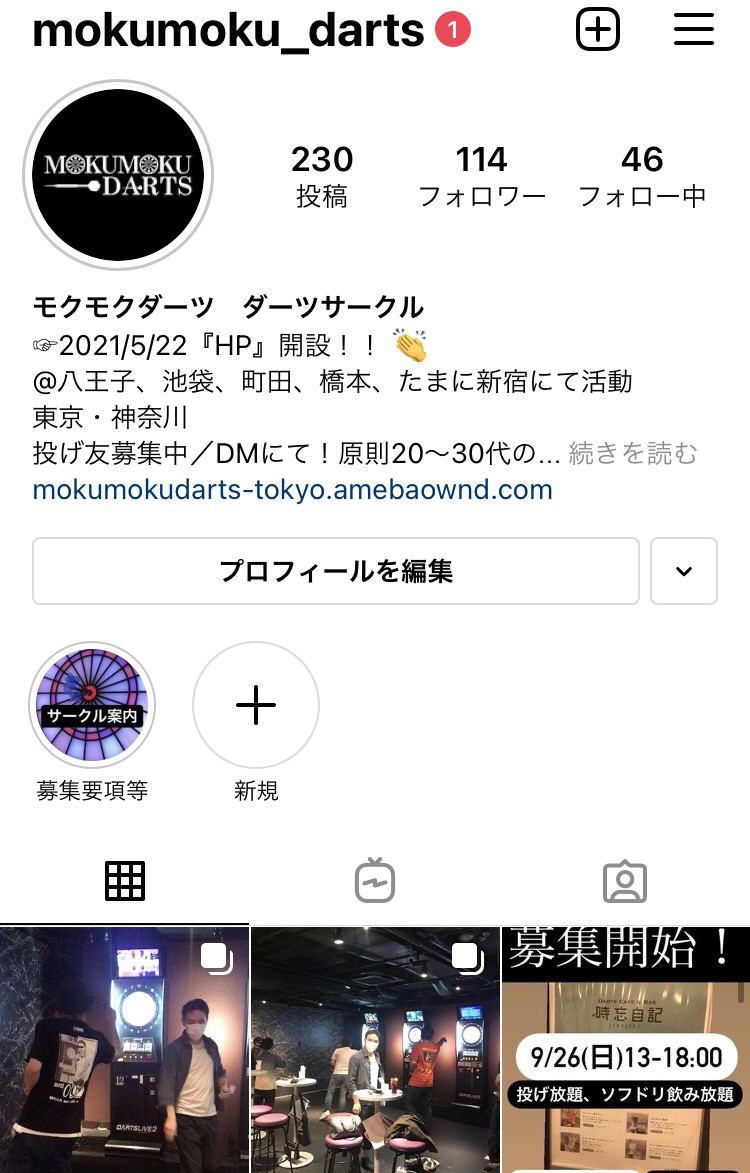Open the mokumokudarts-tokyo.amebaownd.com link
Viewport: 750px width, 1173px height.
click(292, 490)
